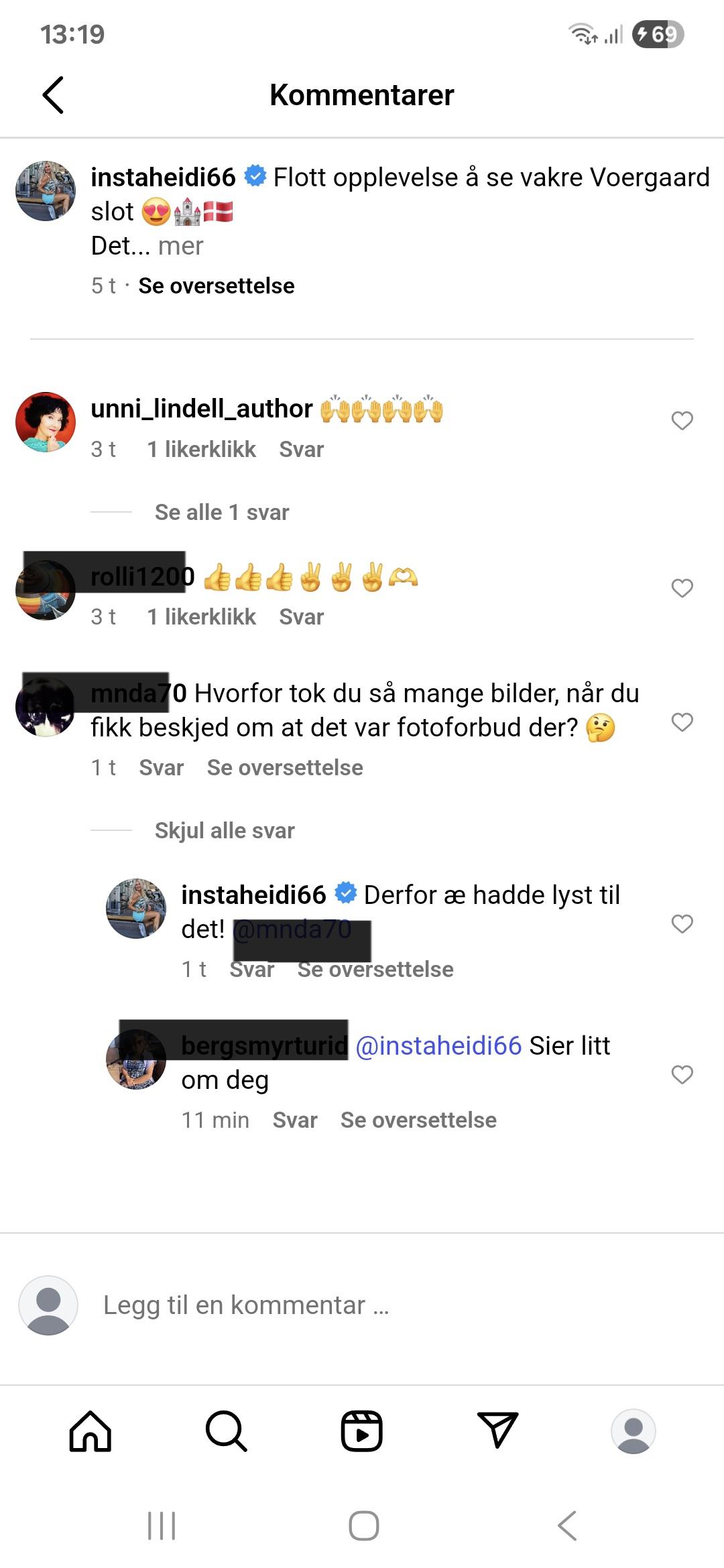Like unni_lindell_author's comment
The image size is (724, 1568).
click(x=682, y=421)
